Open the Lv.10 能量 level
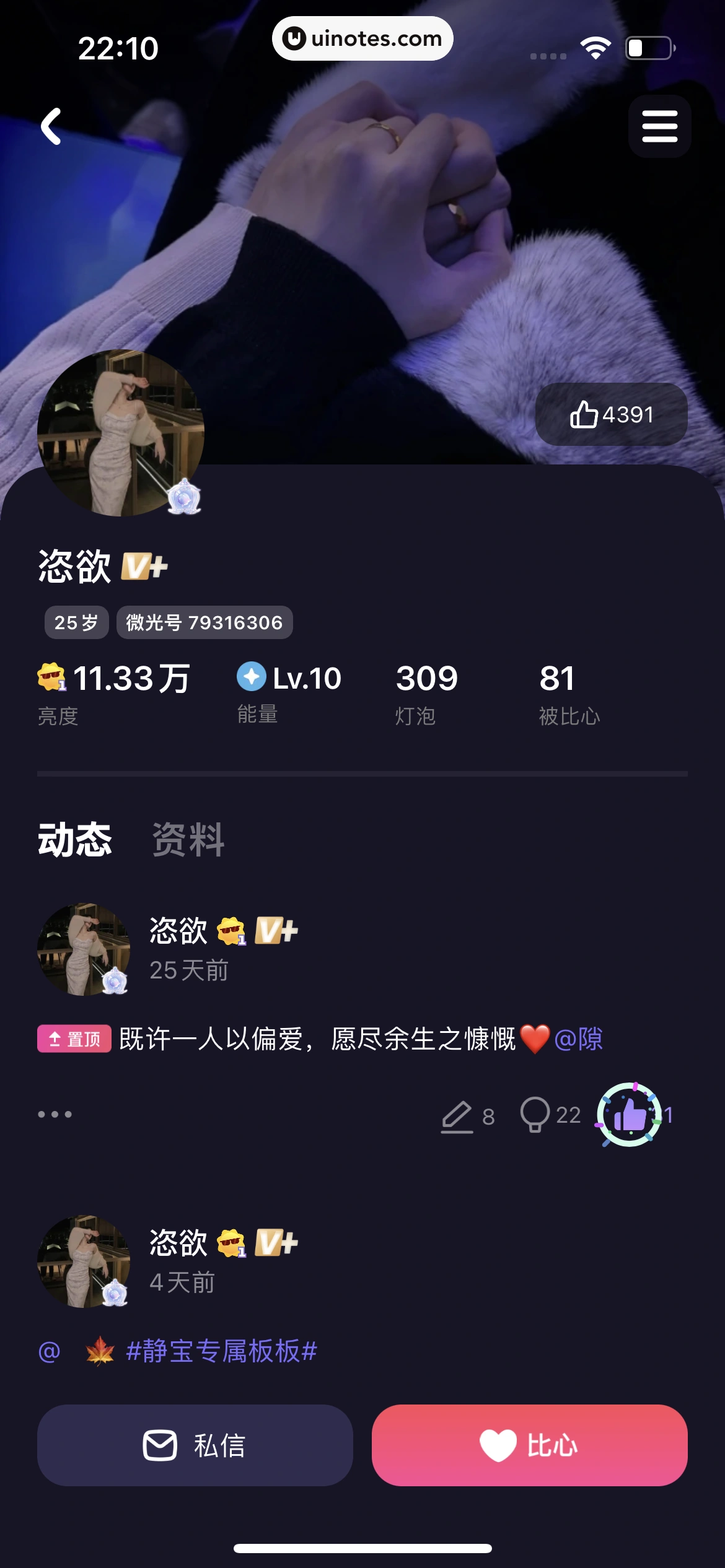Image resolution: width=725 pixels, height=1568 pixels. click(289, 692)
